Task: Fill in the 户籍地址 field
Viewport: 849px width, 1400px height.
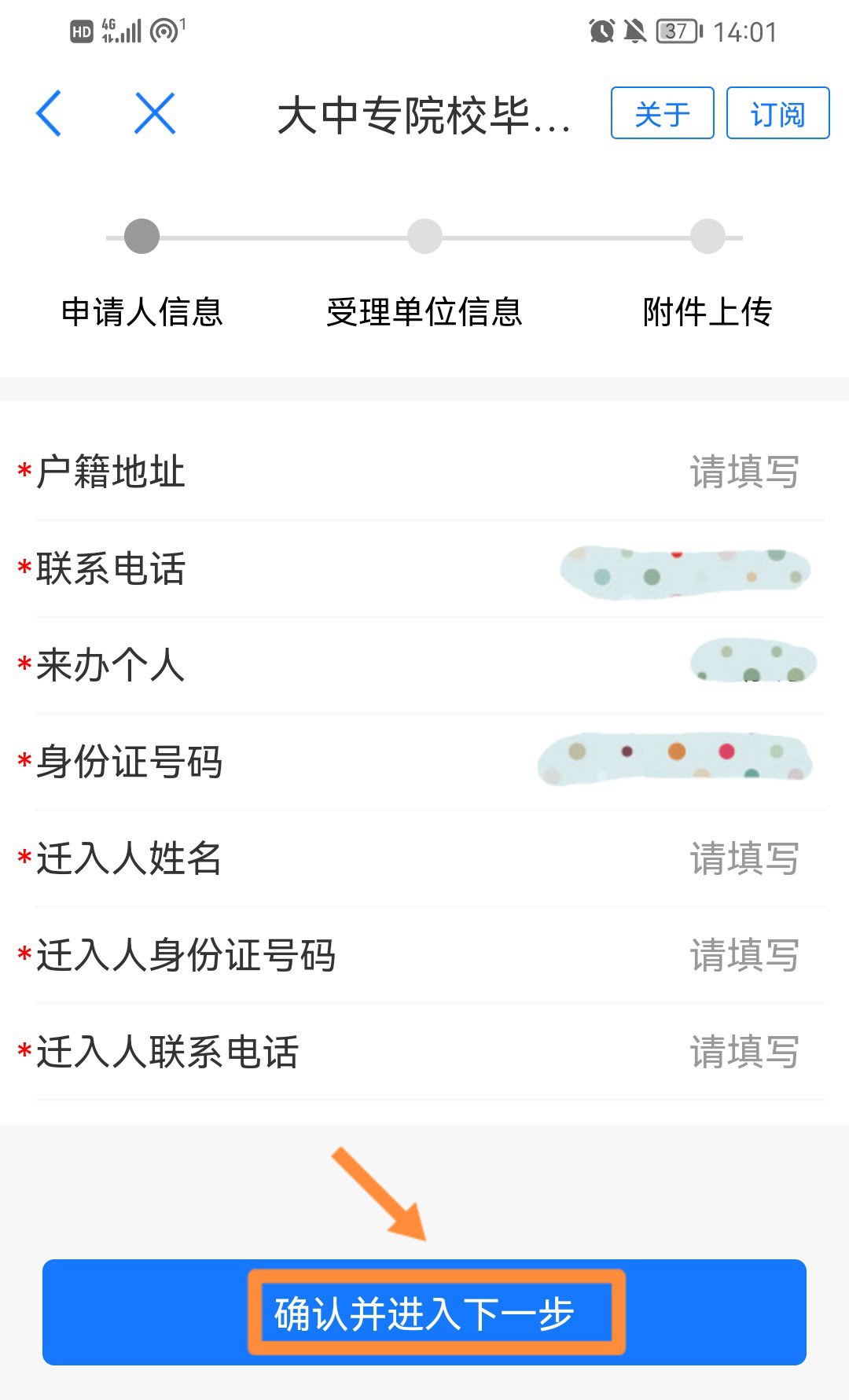Action: 744,472
